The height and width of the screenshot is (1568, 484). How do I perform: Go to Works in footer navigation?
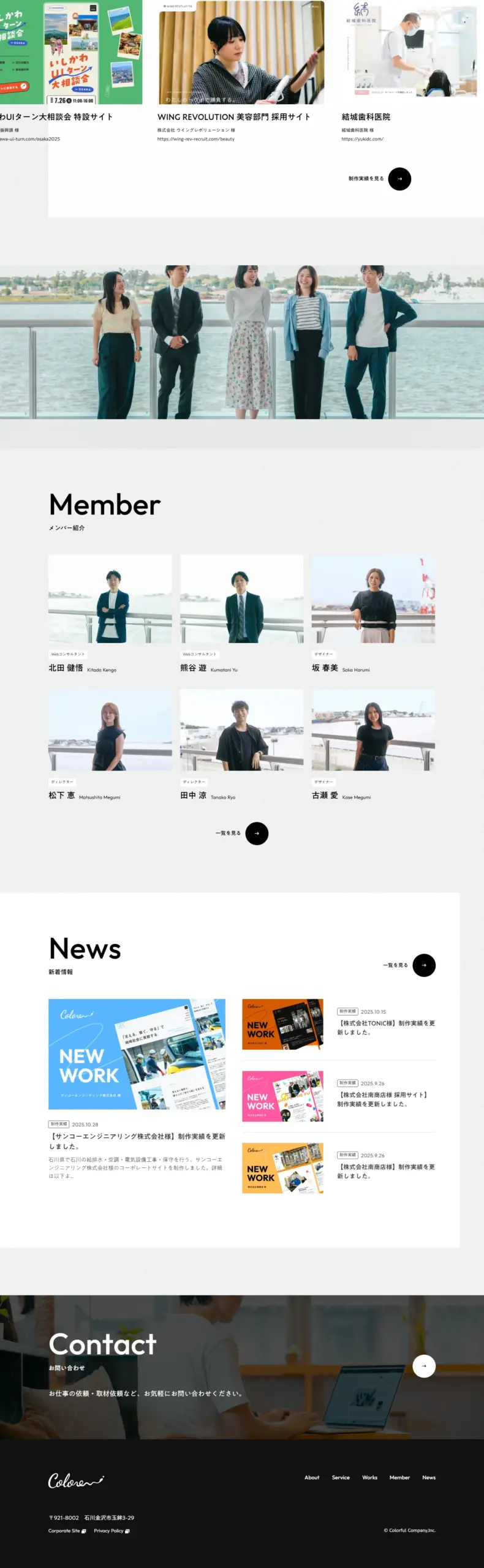(x=369, y=1477)
